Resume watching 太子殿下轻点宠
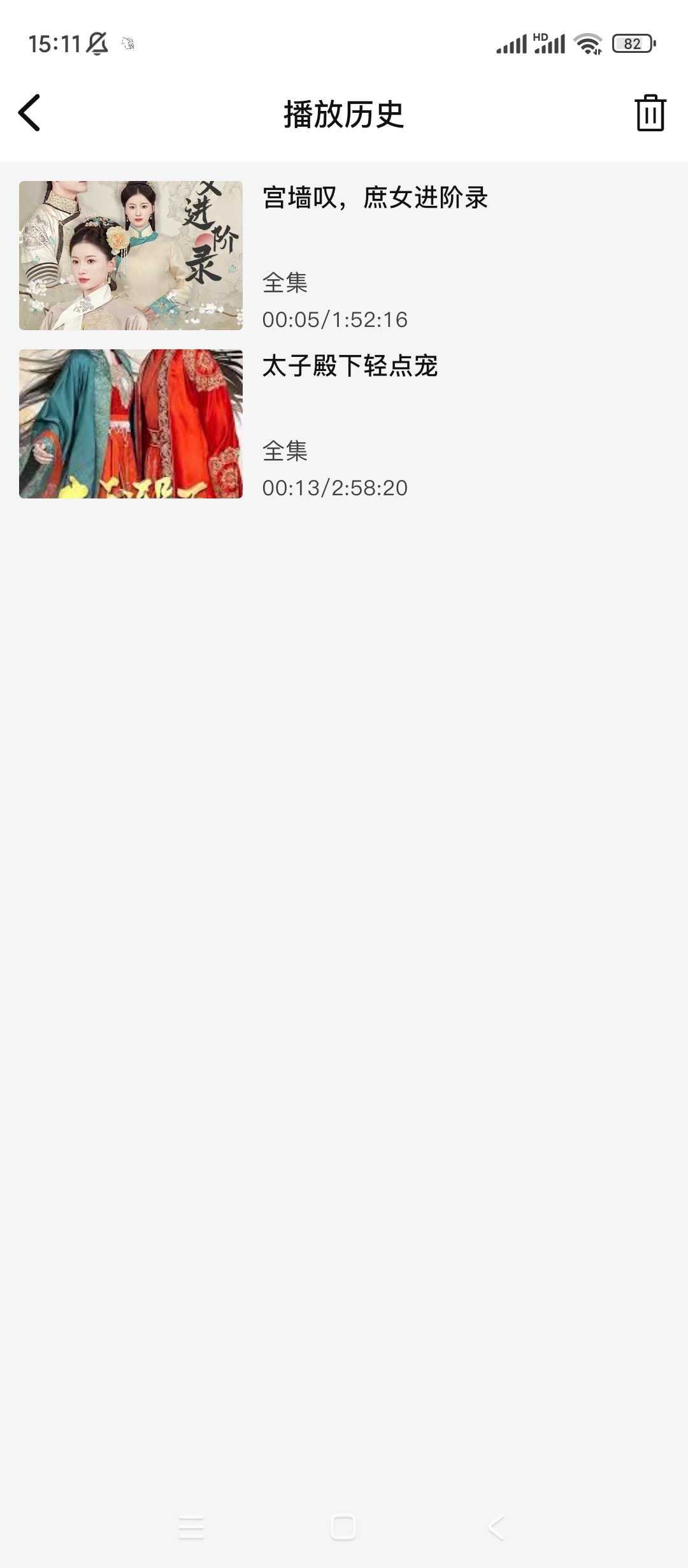688x1568 pixels. [x=349, y=367]
